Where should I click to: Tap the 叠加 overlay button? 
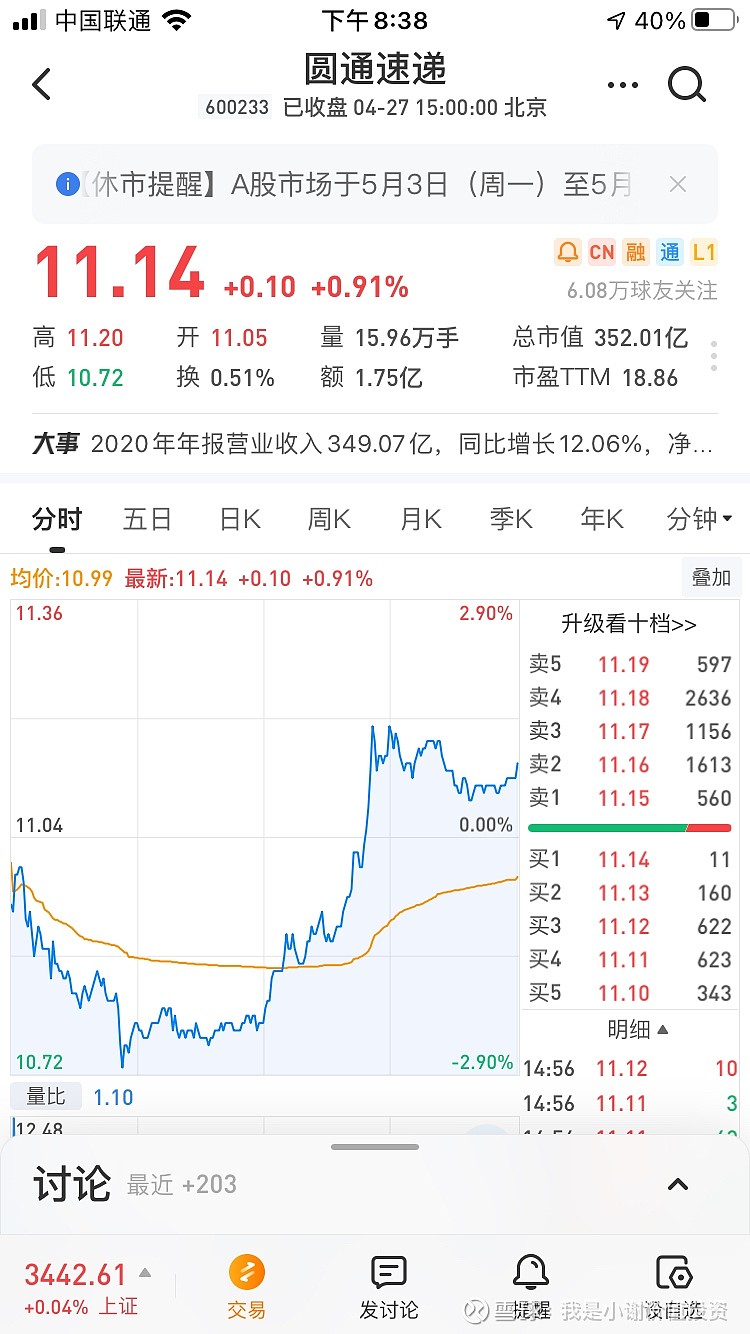(712, 577)
